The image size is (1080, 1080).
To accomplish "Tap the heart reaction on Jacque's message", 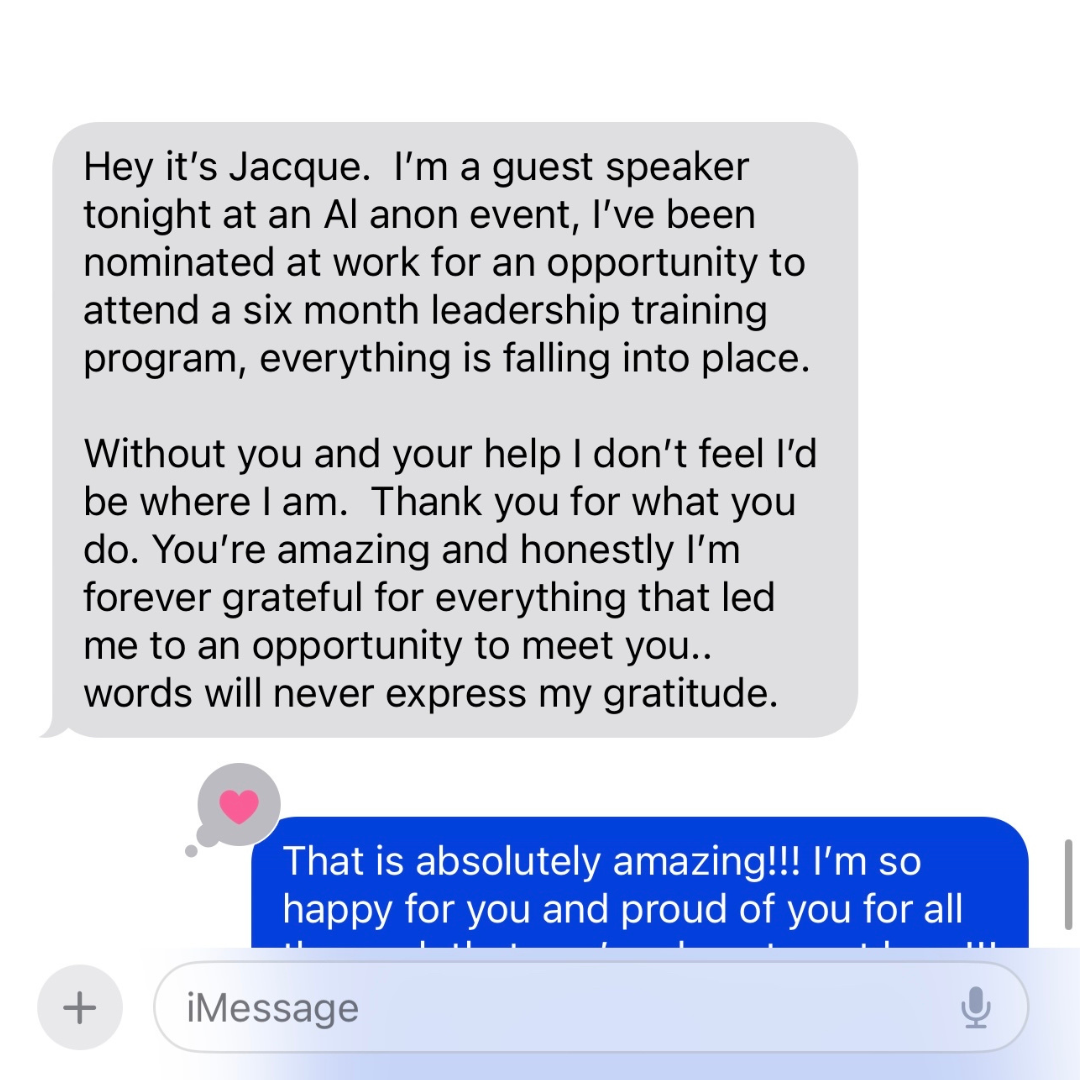I will click(239, 805).
